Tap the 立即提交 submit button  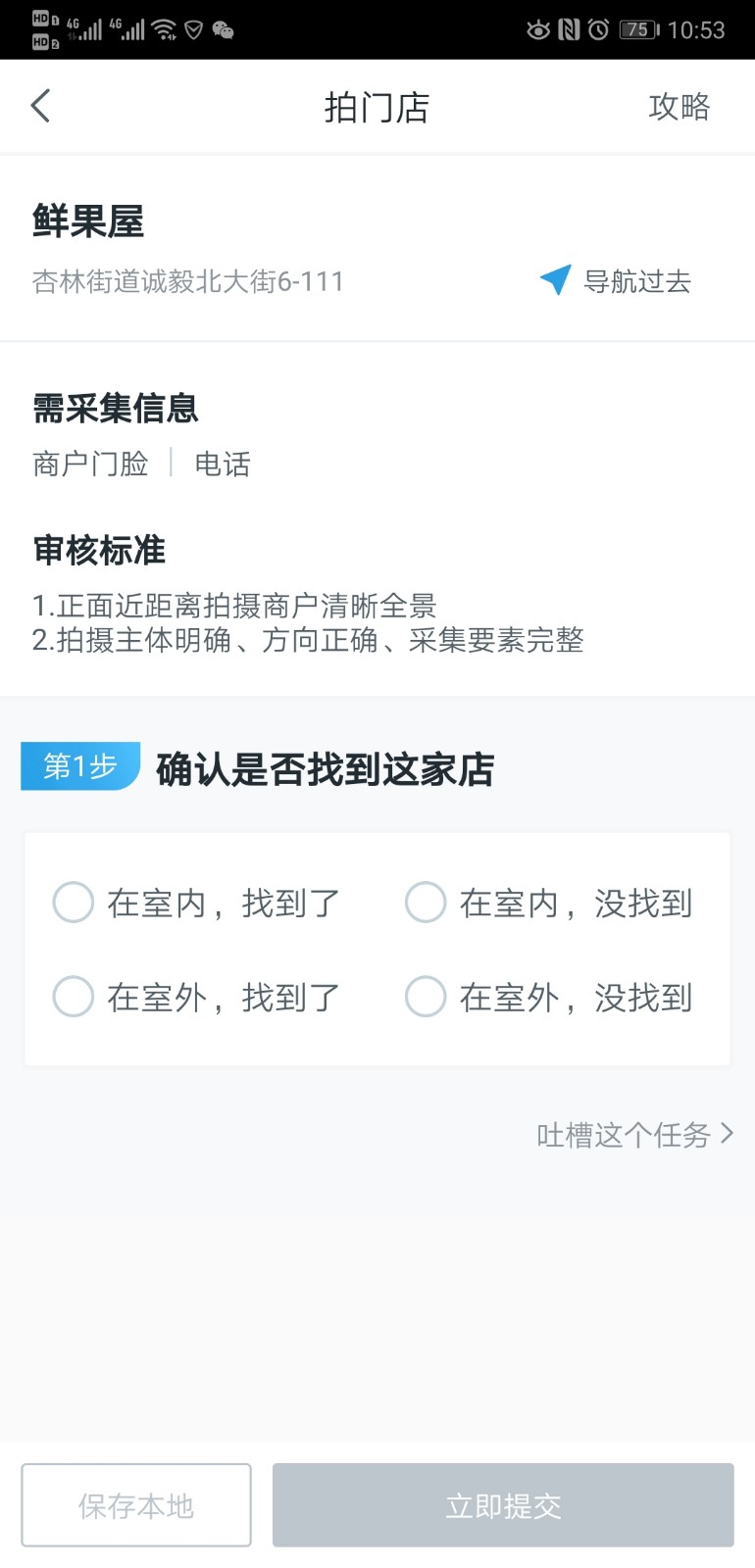pos(502,1505)
